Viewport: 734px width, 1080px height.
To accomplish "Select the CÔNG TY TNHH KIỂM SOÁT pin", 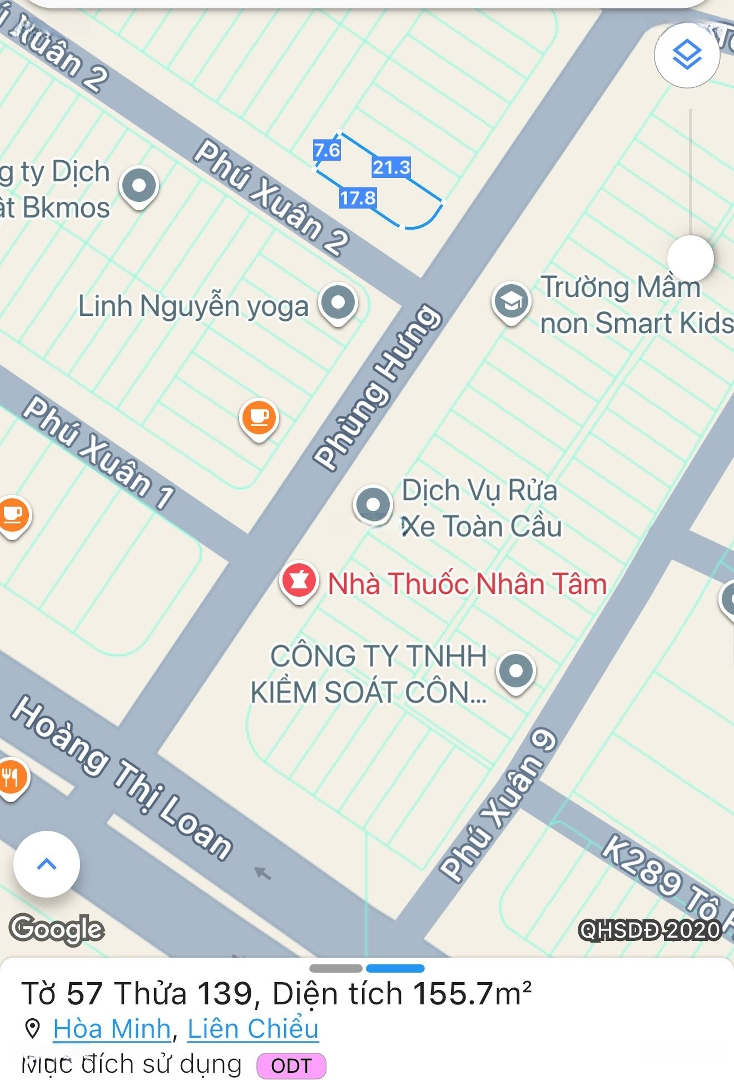I will coord(516,673).
